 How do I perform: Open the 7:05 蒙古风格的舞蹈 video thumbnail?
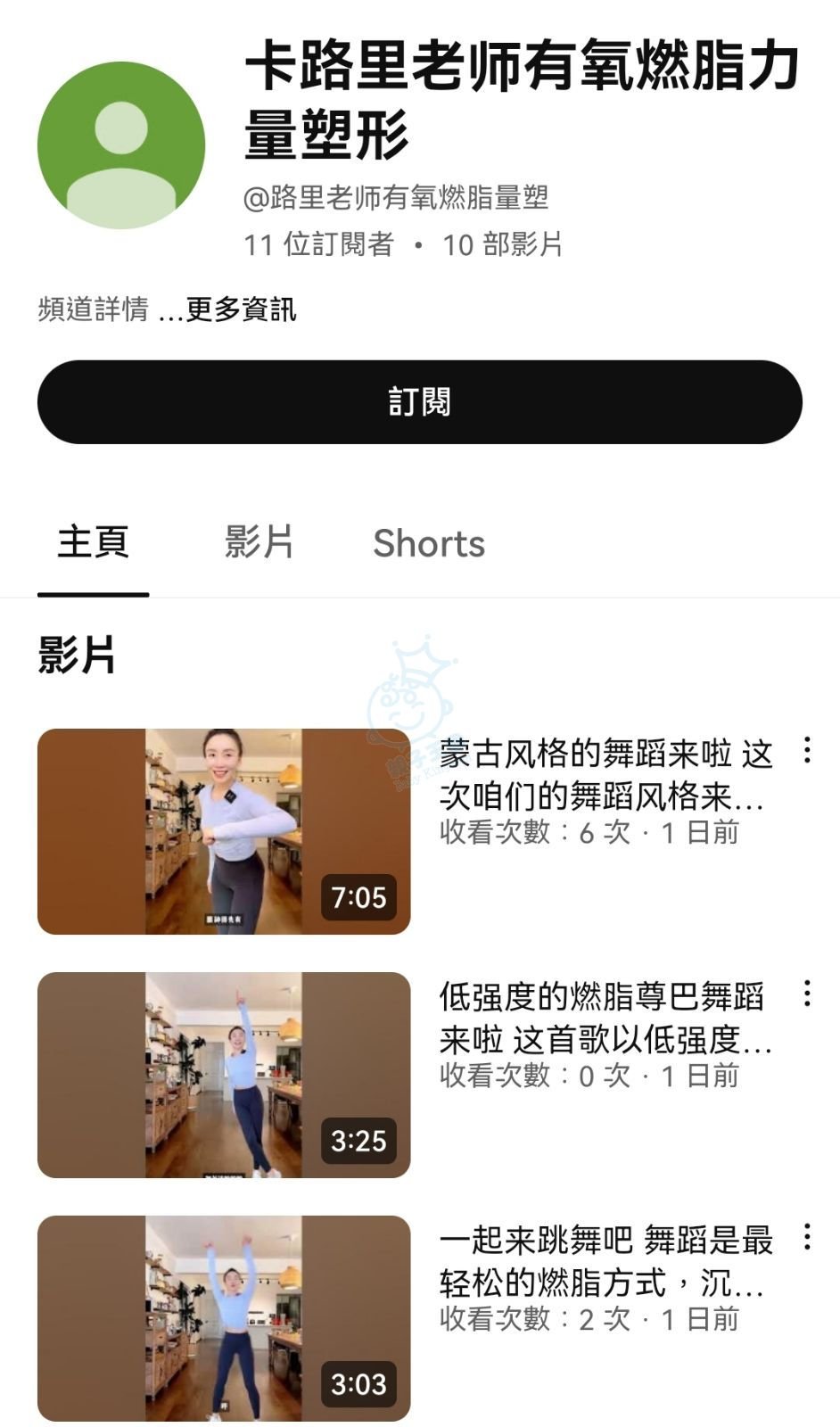coord(224,831)
